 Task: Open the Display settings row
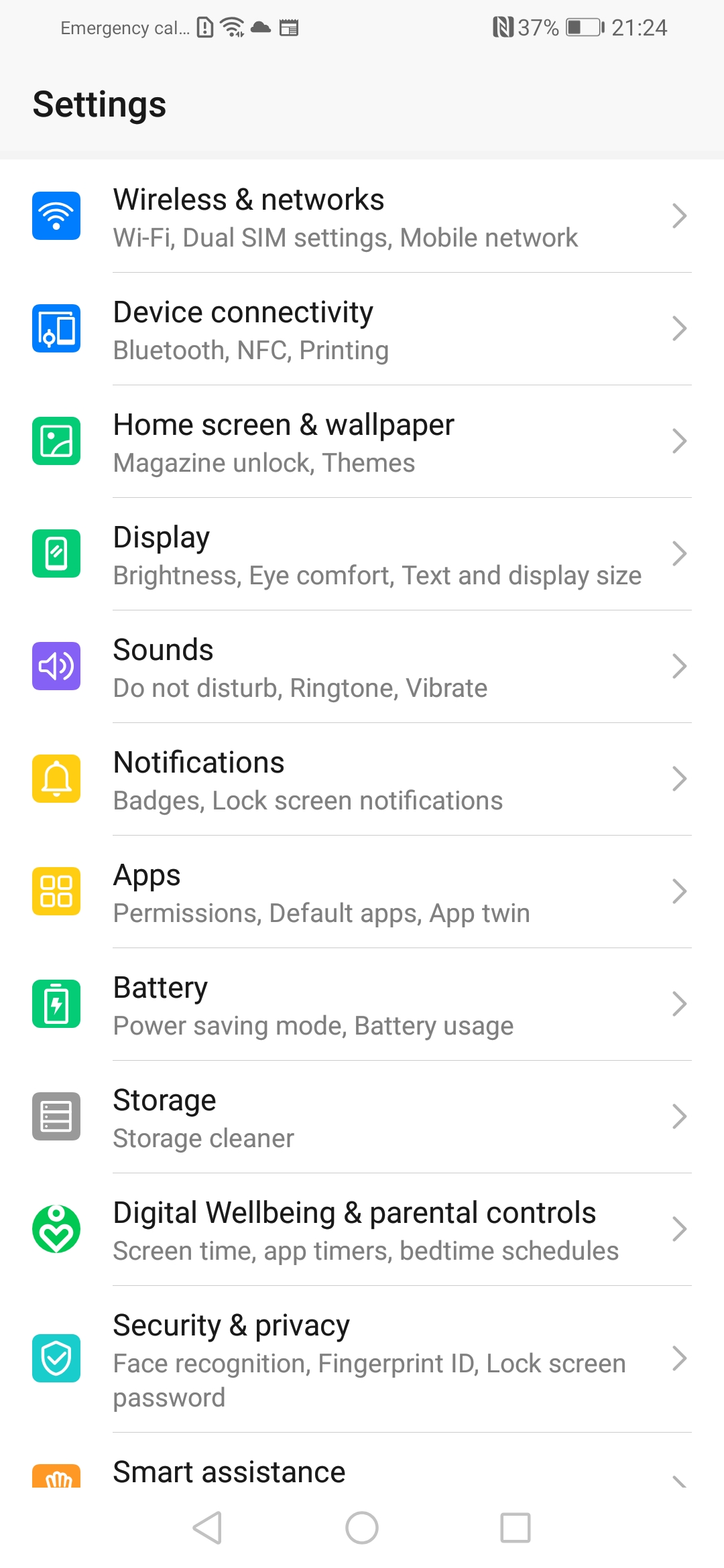point(362,554)
